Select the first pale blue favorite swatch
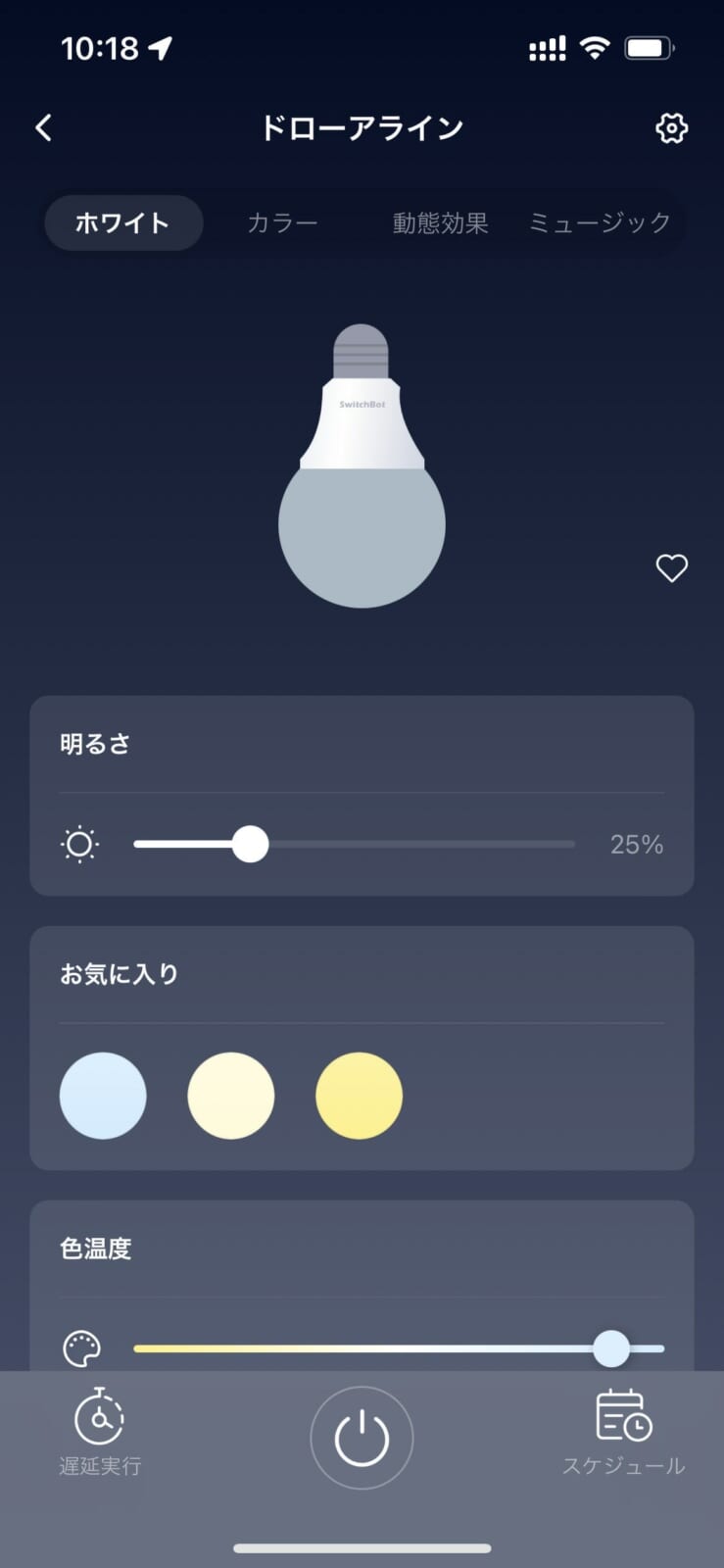This screenshot has width=724, height=1568. [103, 1096]
